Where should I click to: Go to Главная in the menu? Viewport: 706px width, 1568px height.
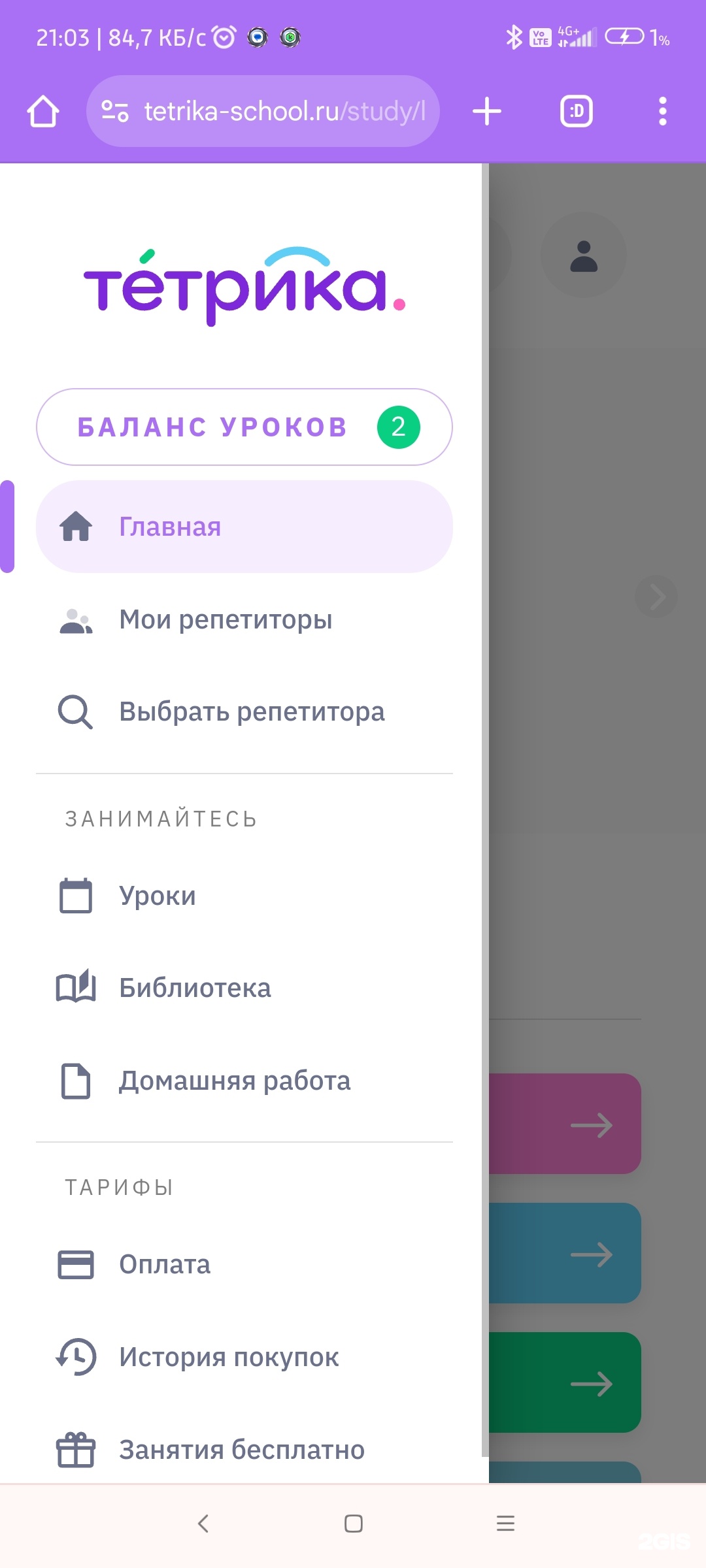point(244,527)
